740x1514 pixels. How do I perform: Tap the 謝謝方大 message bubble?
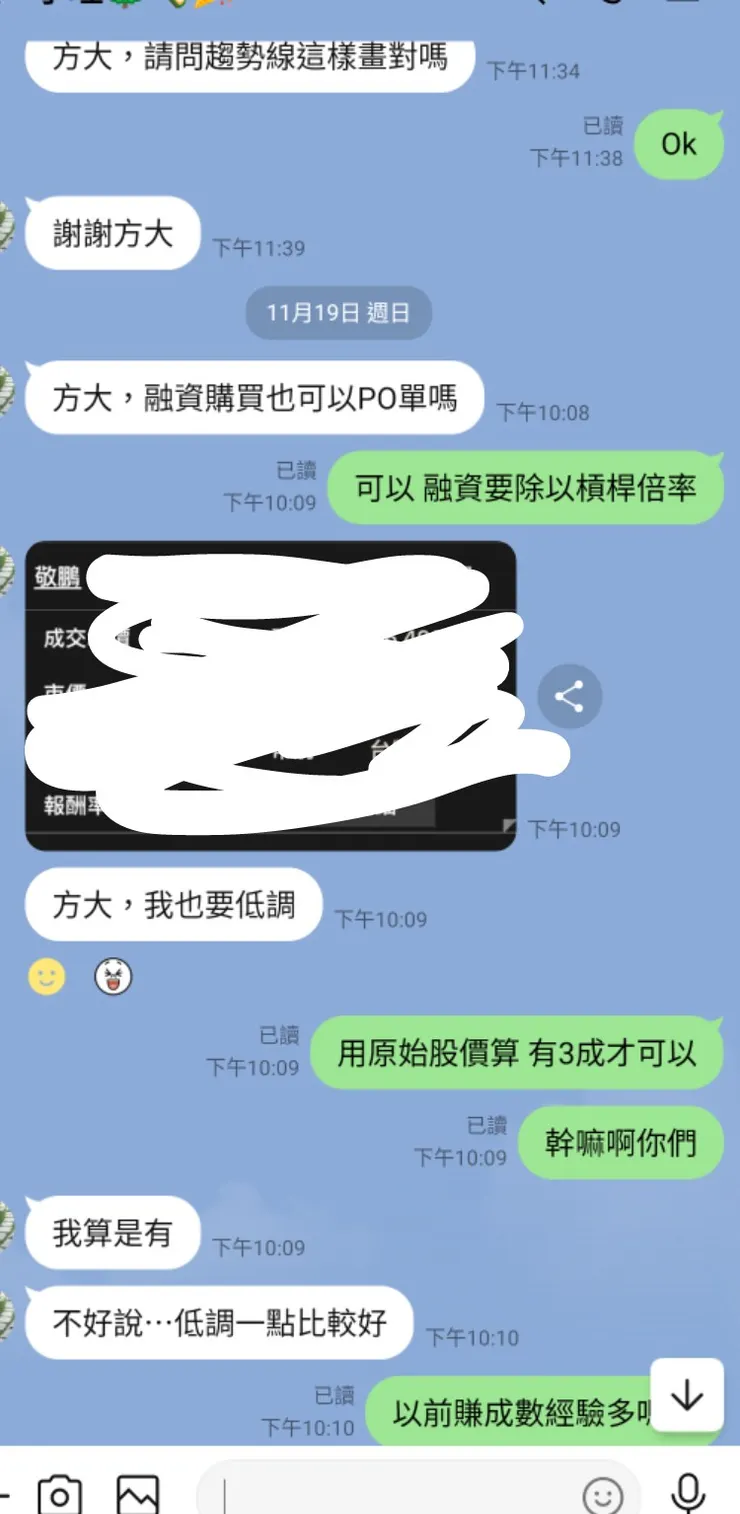coord(112,234)
